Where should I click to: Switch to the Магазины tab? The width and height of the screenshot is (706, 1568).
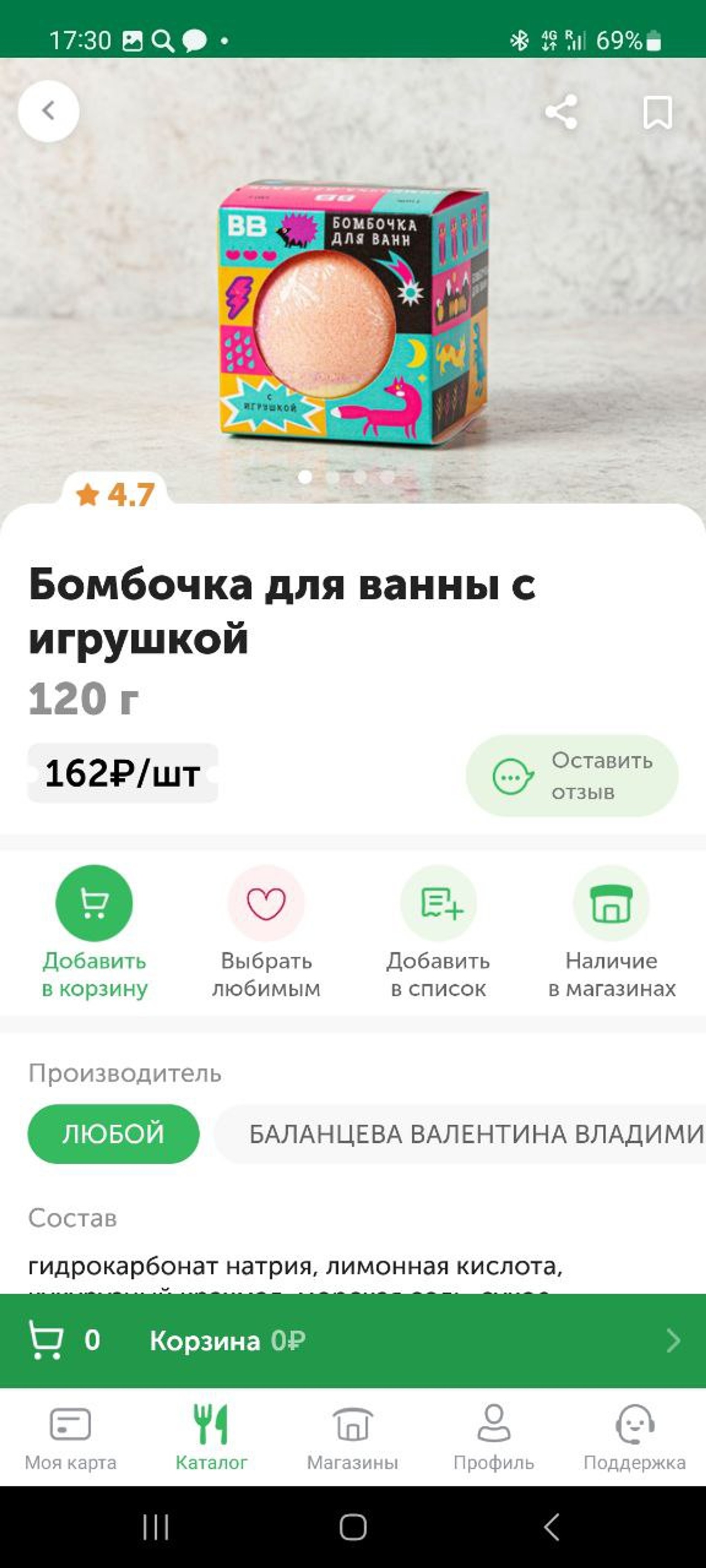[352, 1437]
